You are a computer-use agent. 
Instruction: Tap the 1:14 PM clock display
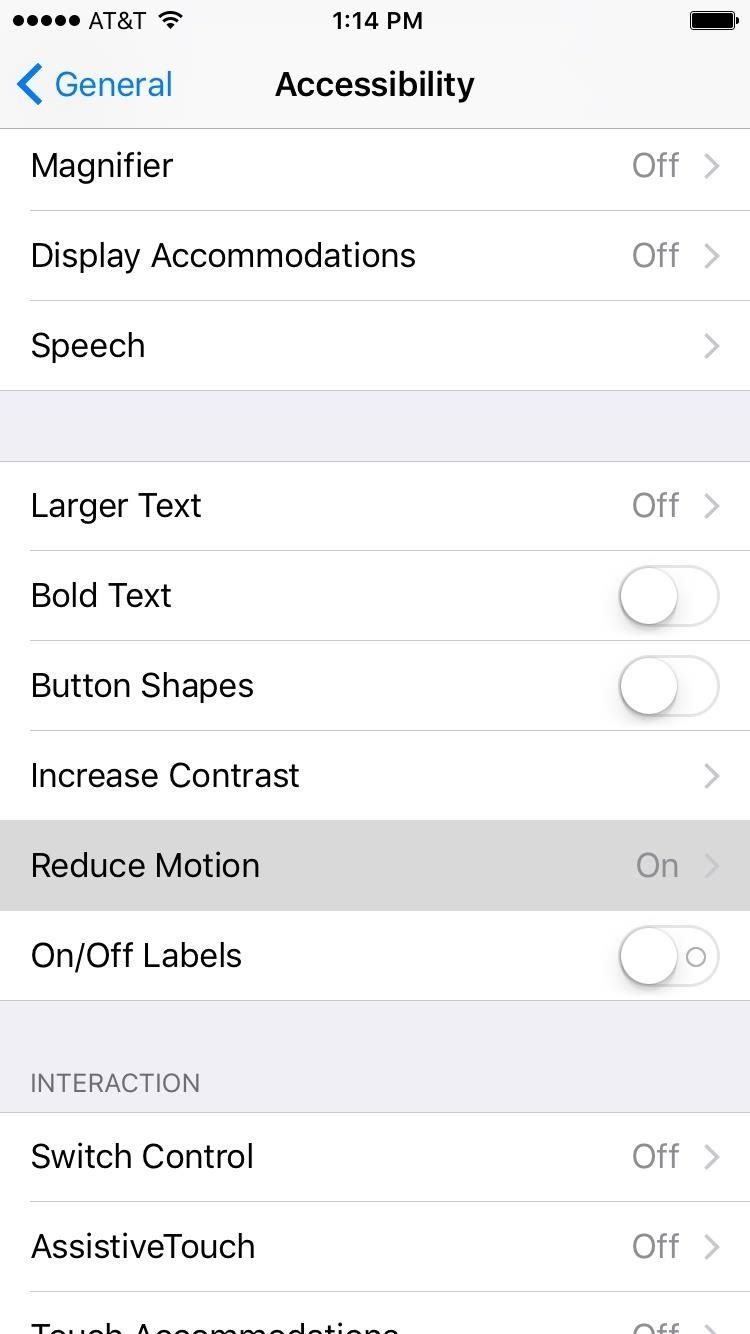coord(377,20)
